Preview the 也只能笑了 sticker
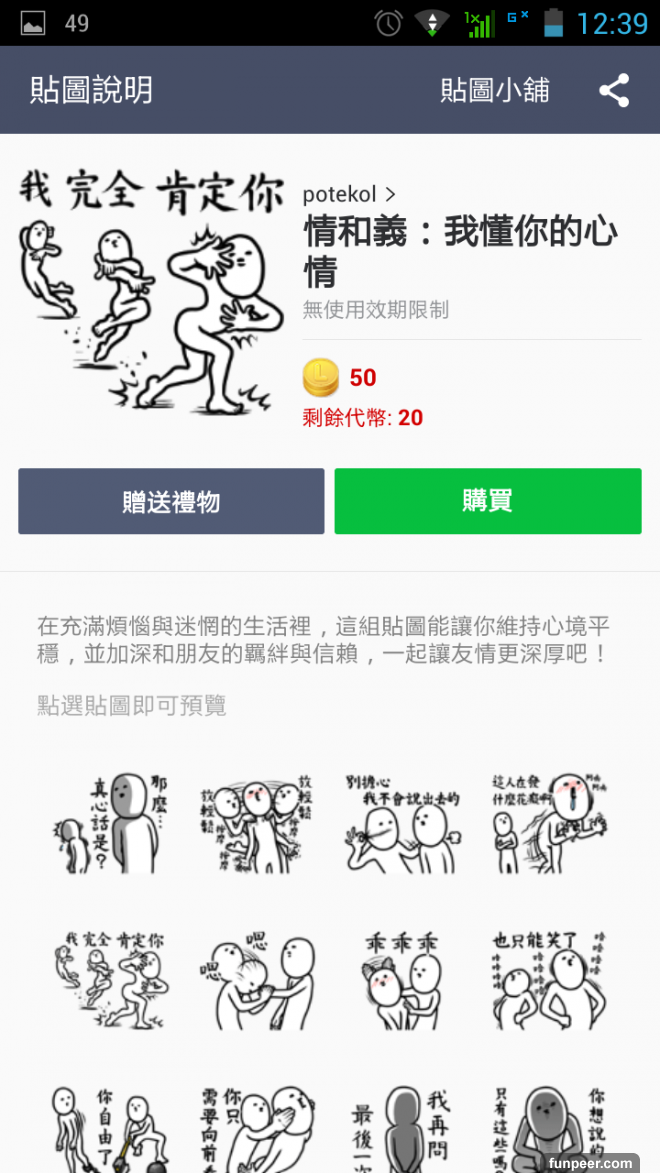660x1173 pixels. tap(550, 980)
